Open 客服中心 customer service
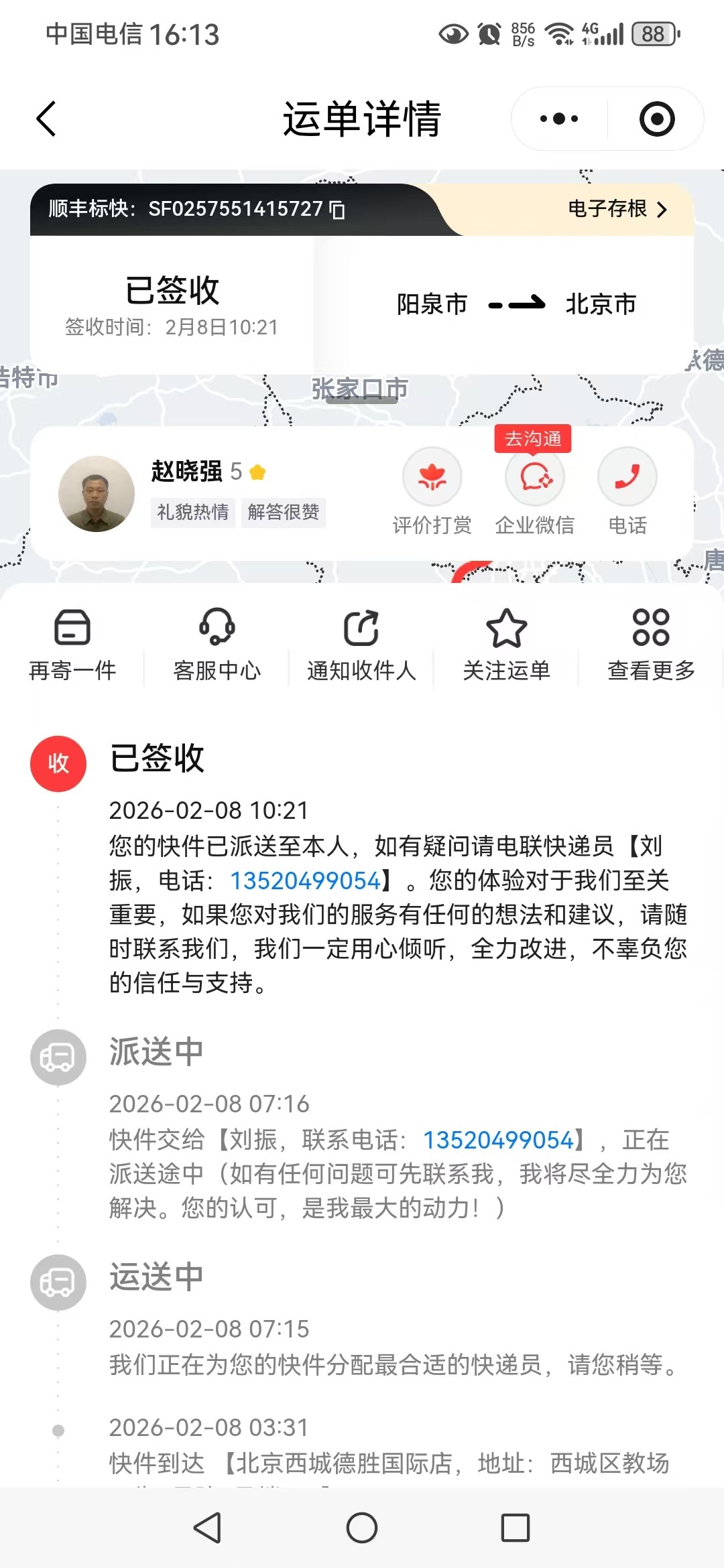 click(x=217, y=644)
